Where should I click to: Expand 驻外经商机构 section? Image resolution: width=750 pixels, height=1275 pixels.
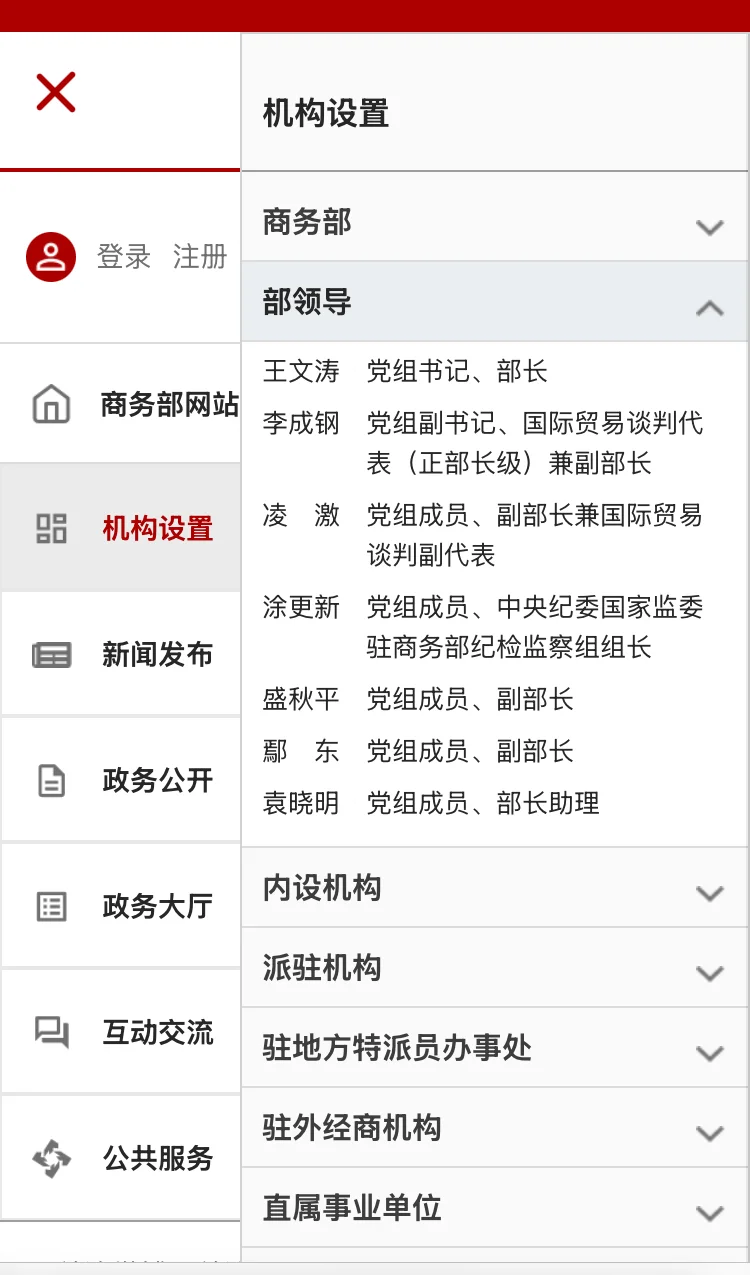494,1128
